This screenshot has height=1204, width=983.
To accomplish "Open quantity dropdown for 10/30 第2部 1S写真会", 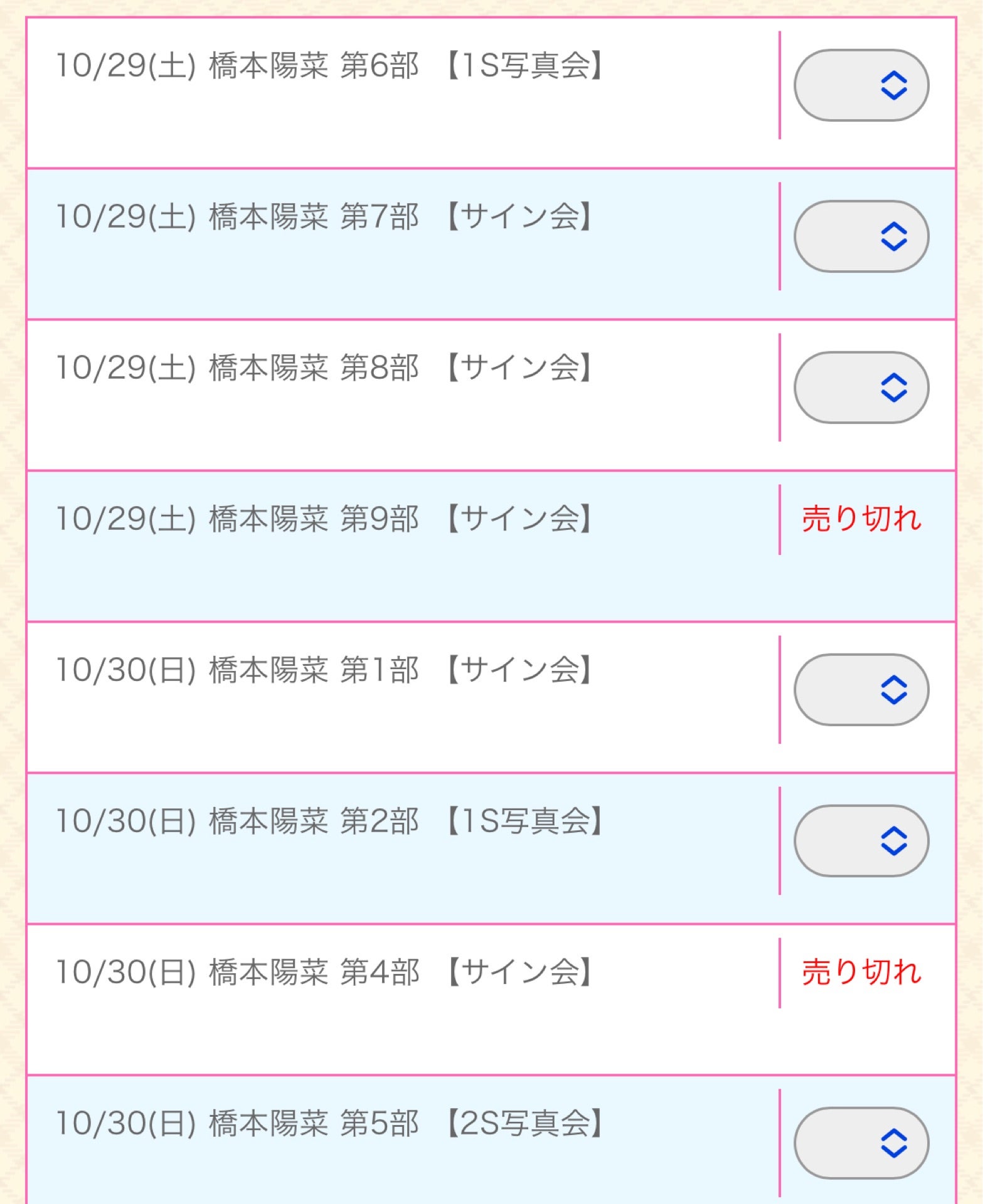I will click(x=861, y=841).
